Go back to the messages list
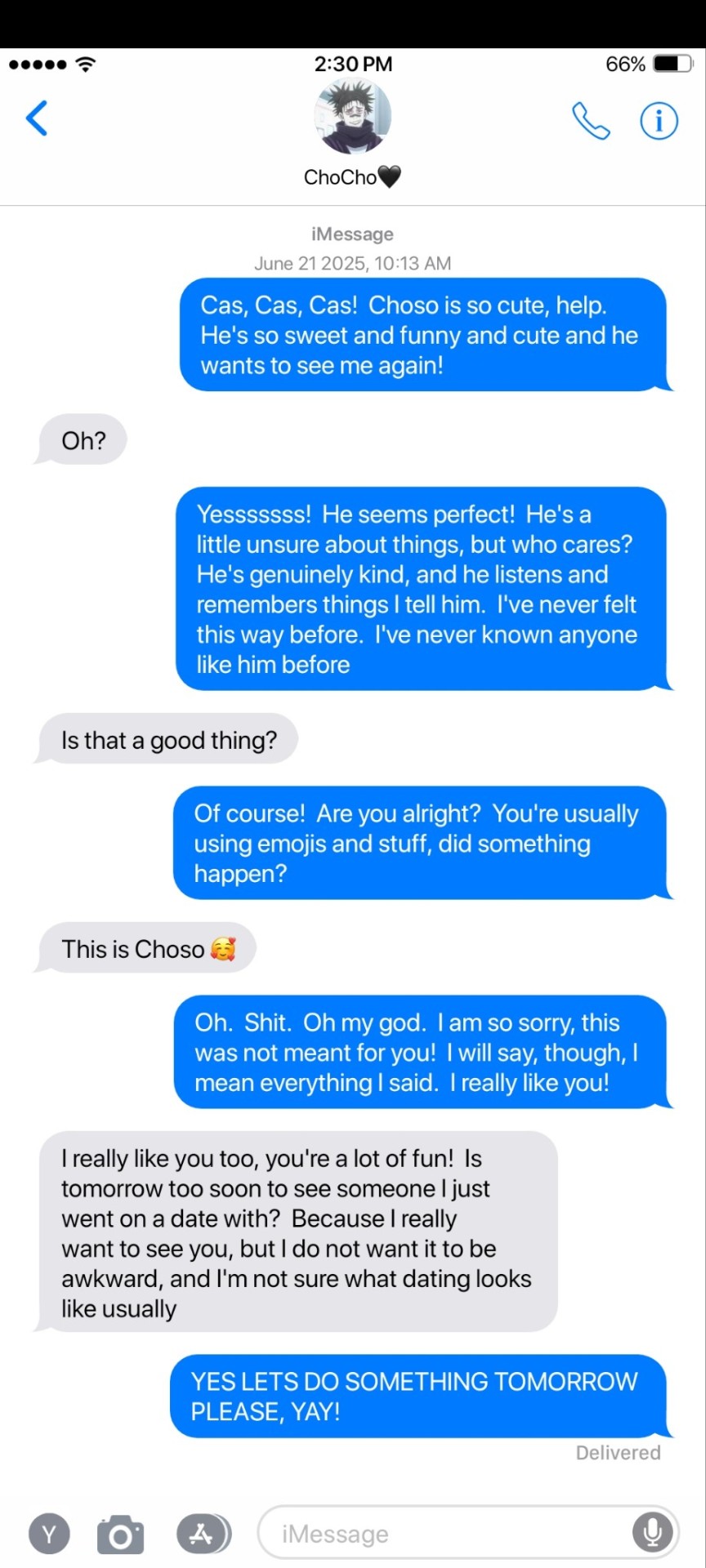This screenshot has width=706, height=1568. coord(37,118)
